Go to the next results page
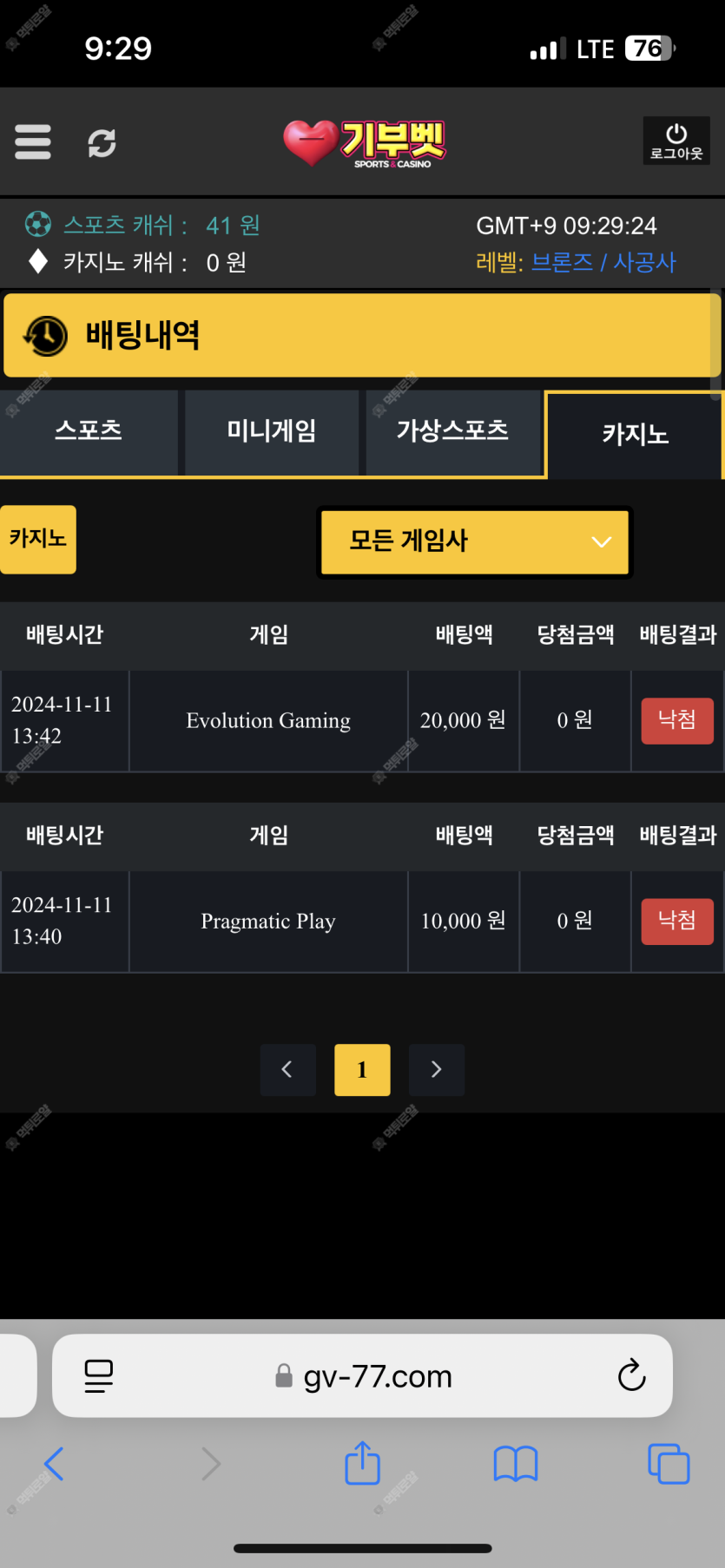Image resolution: width=725 pixels, height=1568 pixels. 437,1070
